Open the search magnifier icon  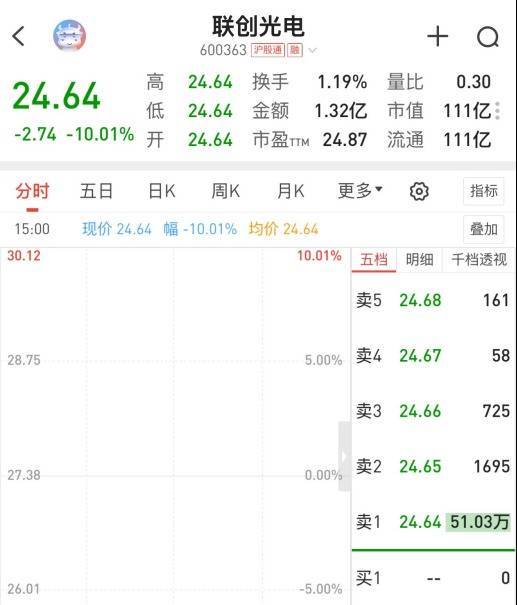click(x=488, y=37)
